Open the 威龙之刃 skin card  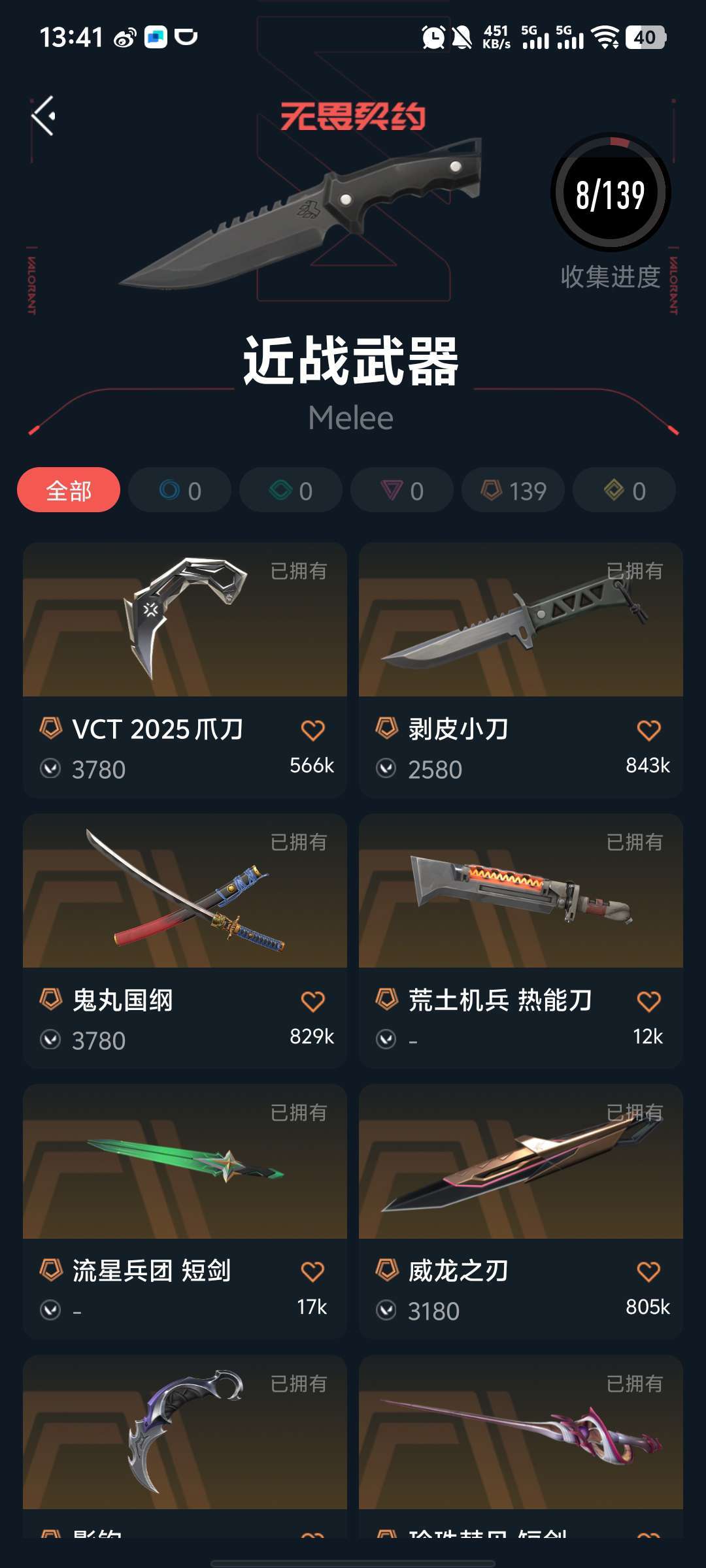520,1162
